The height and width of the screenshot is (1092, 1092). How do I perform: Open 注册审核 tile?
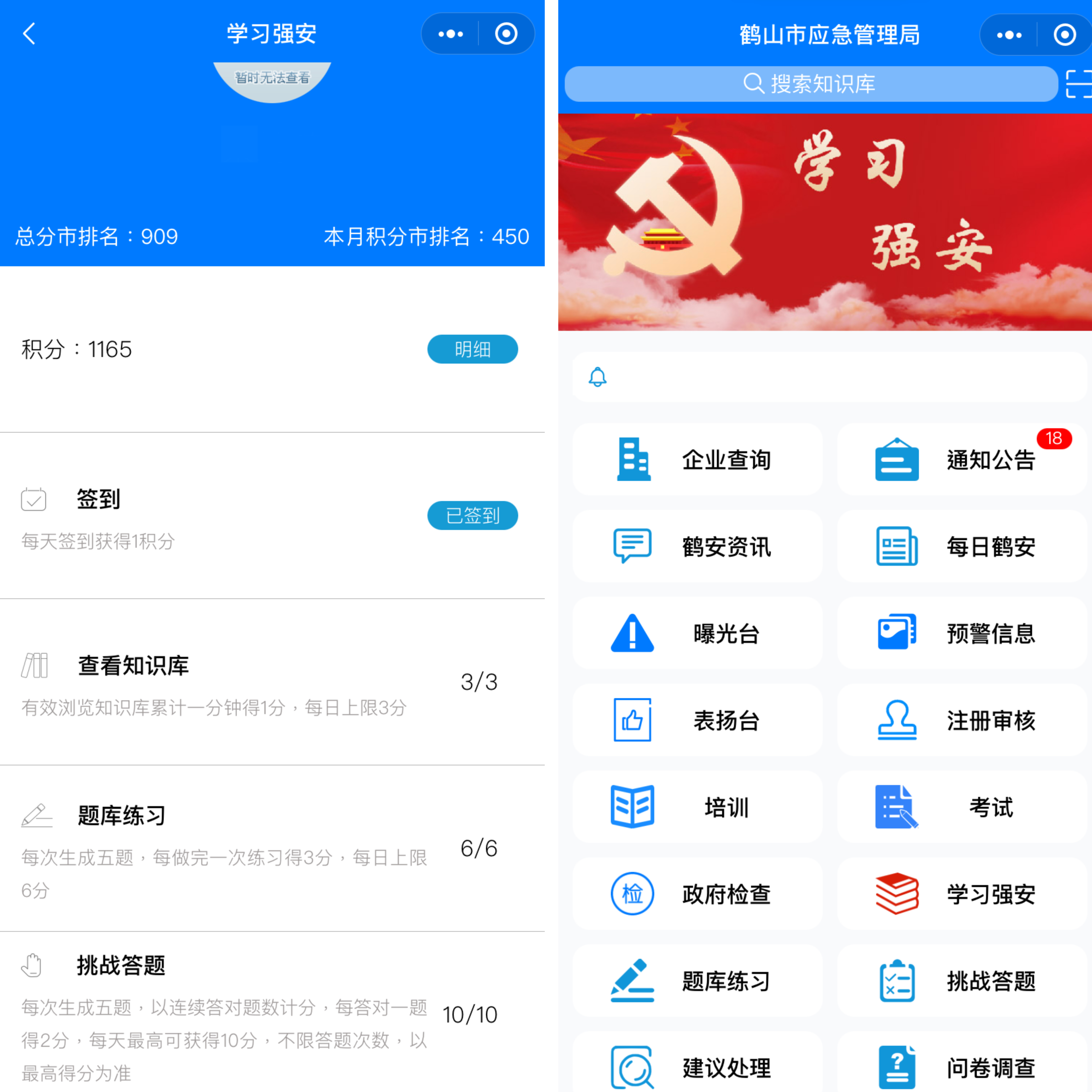coord(961,721)
